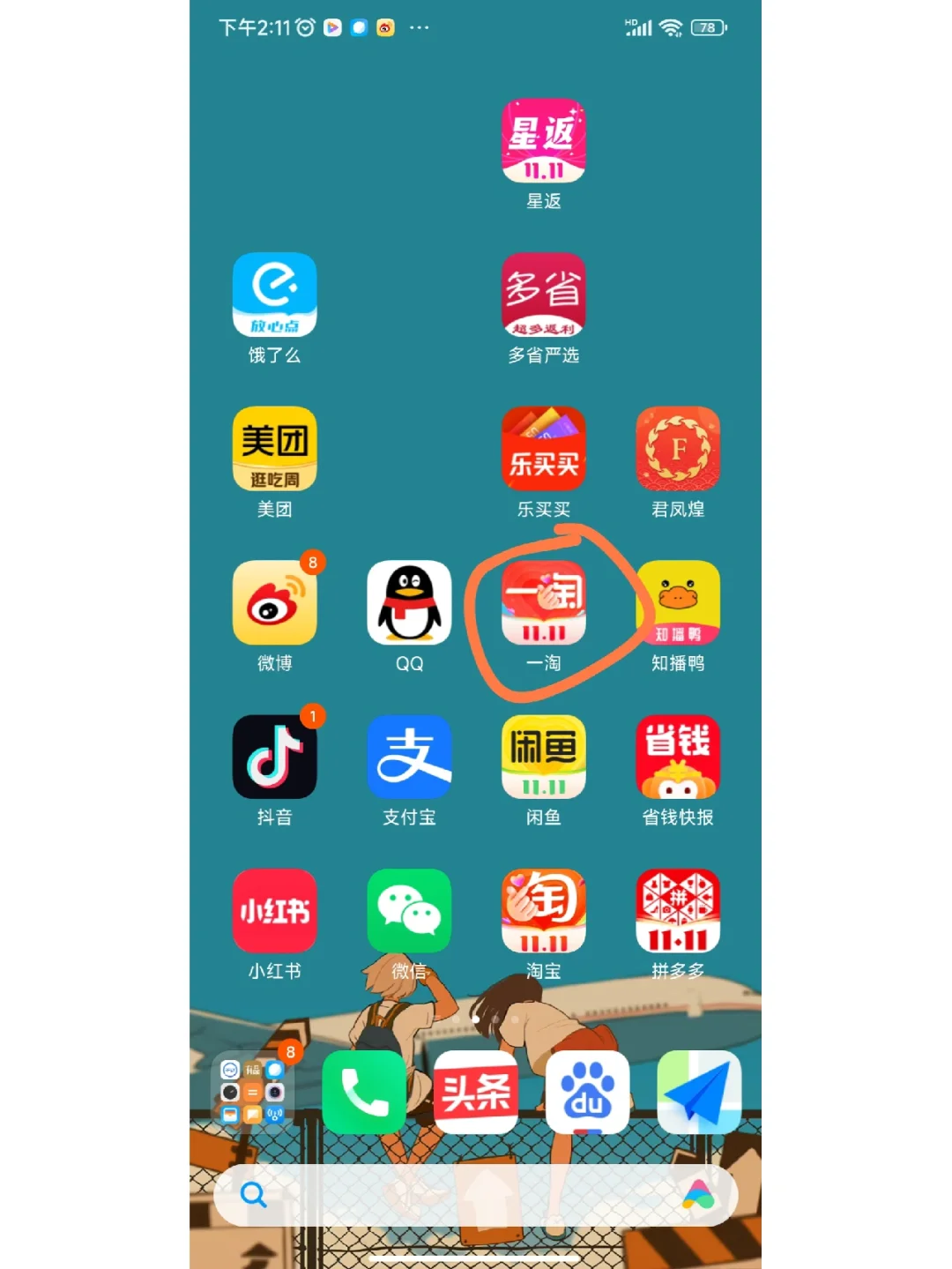The image size is (952, 1269).
Task: Open the 支付宝 app
Action: click(409, 758)
